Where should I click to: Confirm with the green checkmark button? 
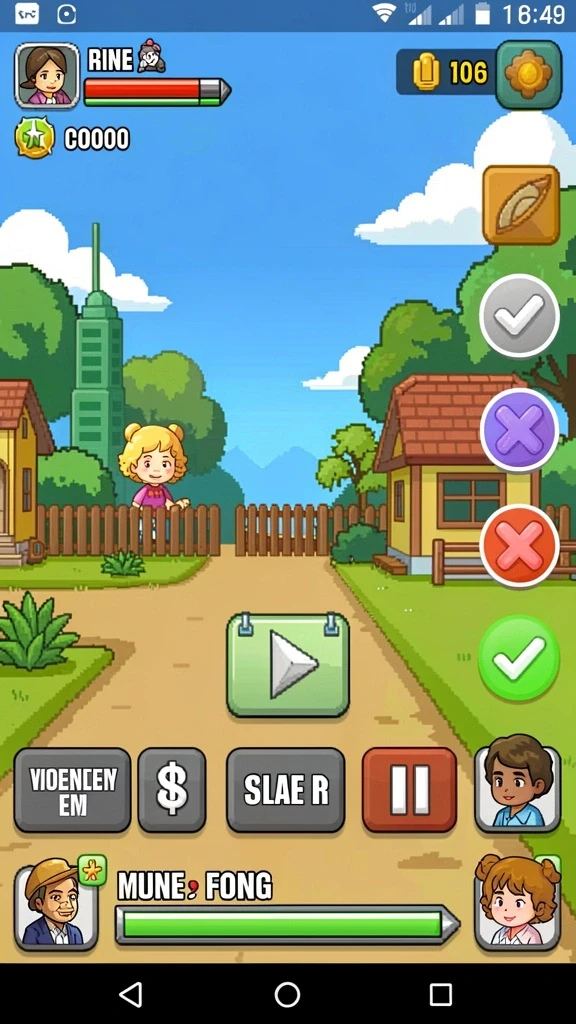point(519,658)
